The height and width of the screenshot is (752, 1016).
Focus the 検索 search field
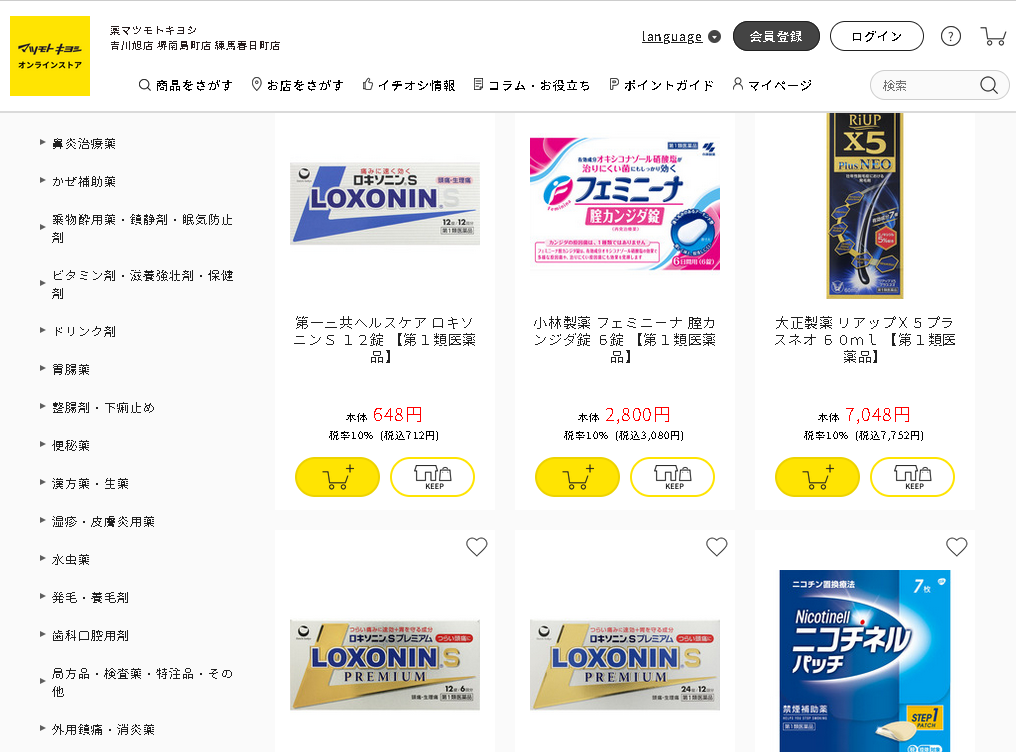[x=925, y=85]
